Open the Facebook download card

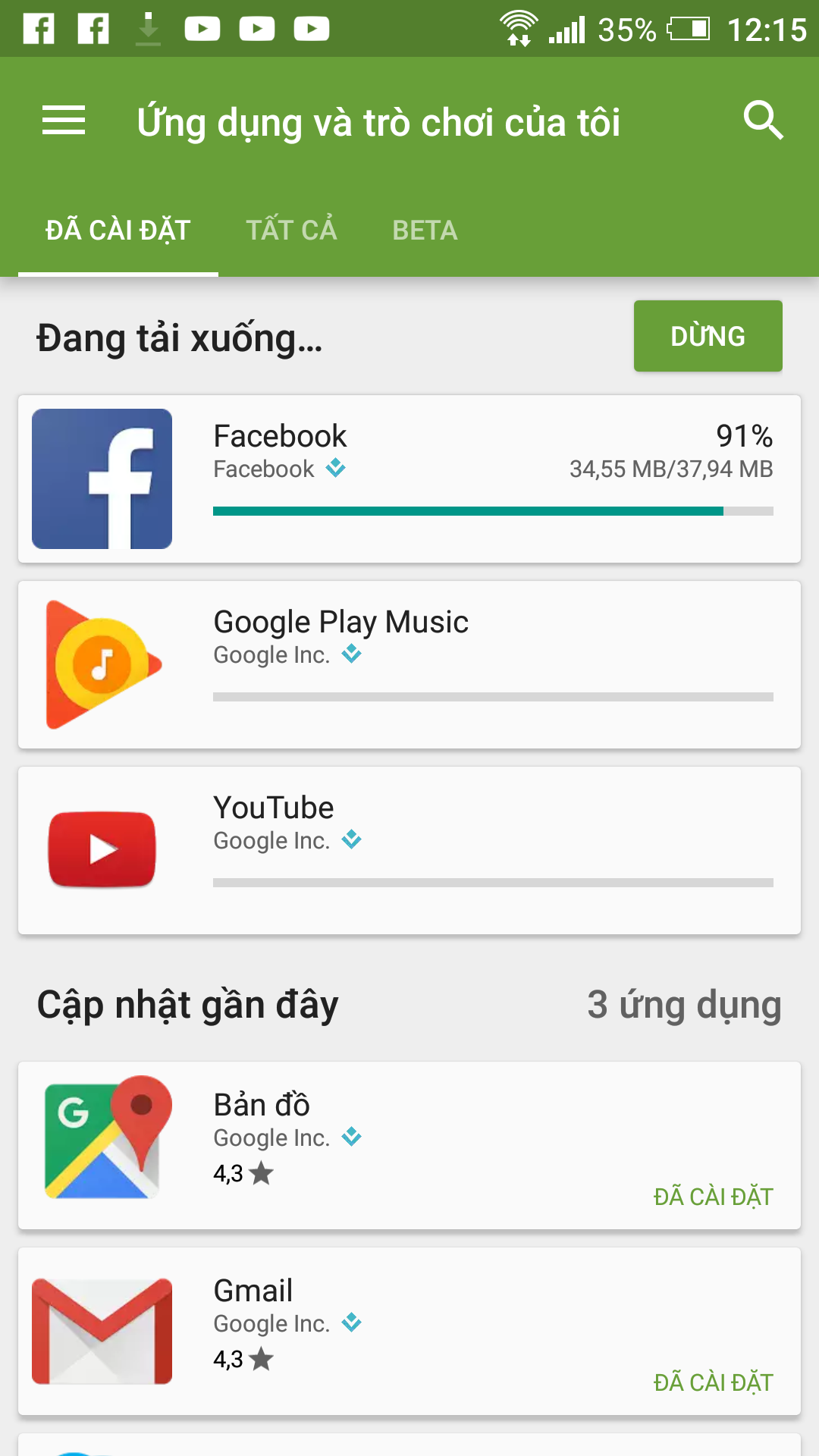tap(409, 479)
